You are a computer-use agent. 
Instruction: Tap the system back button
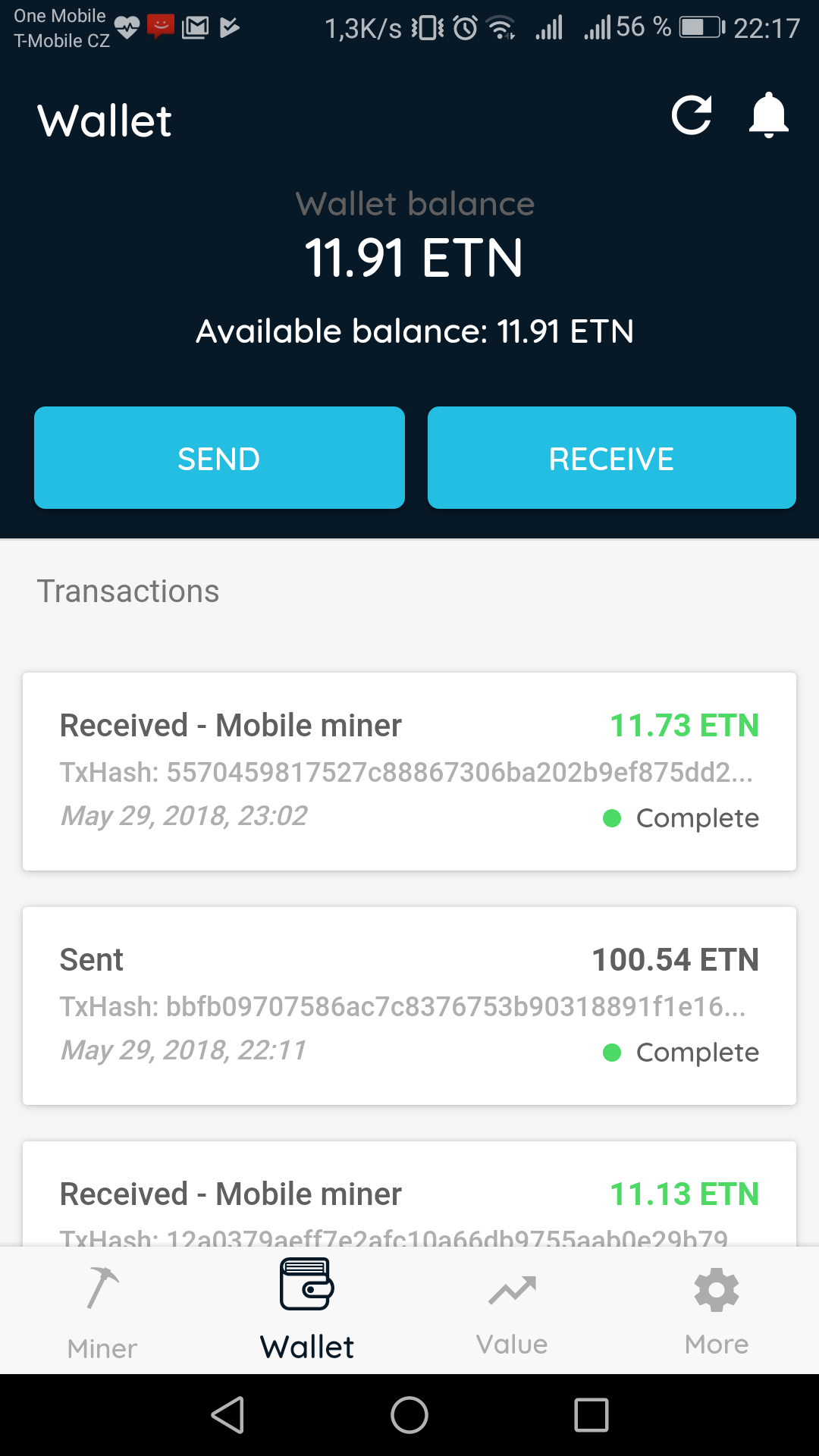click(227, 1415)
